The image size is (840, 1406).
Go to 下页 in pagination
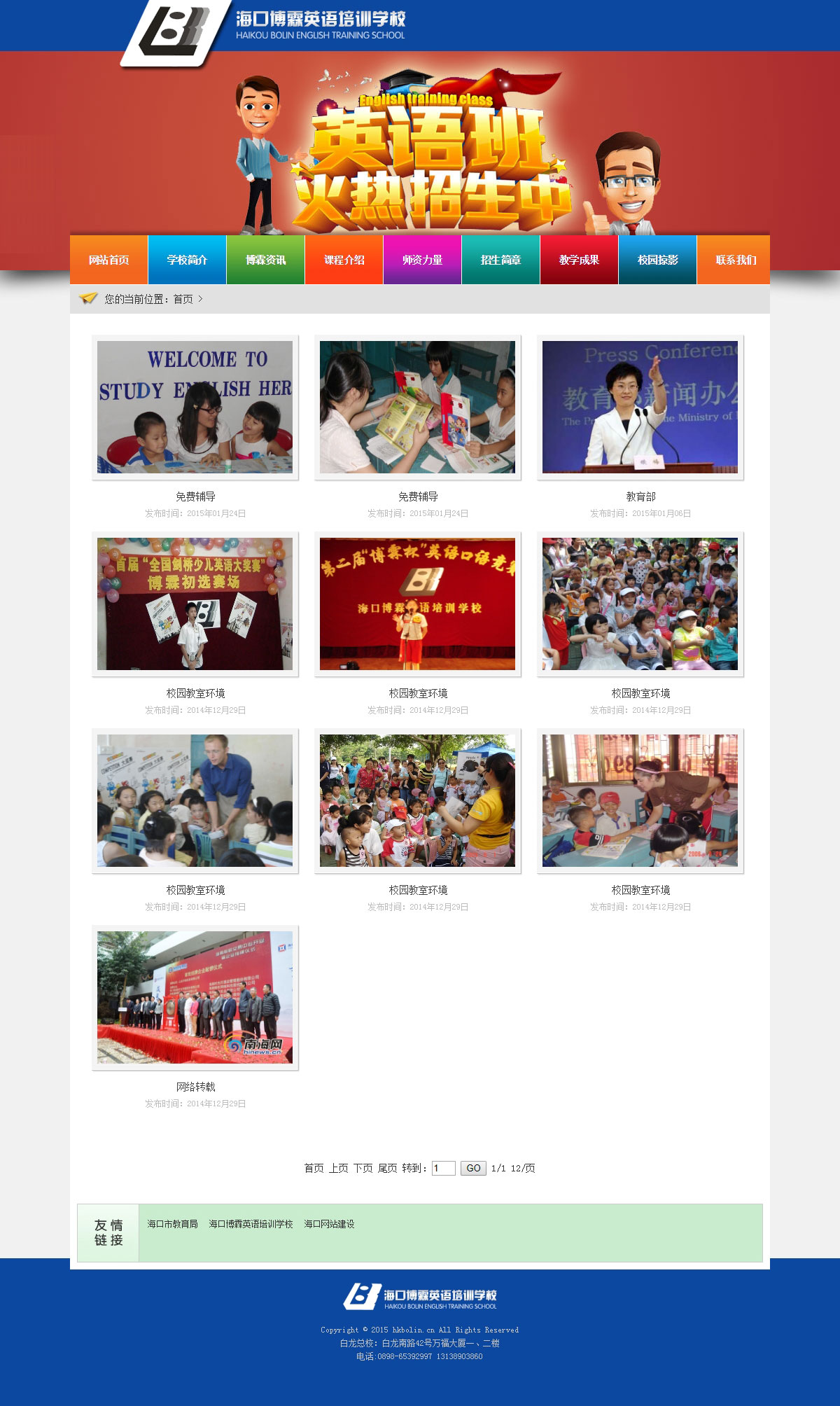pos(363,1168)
